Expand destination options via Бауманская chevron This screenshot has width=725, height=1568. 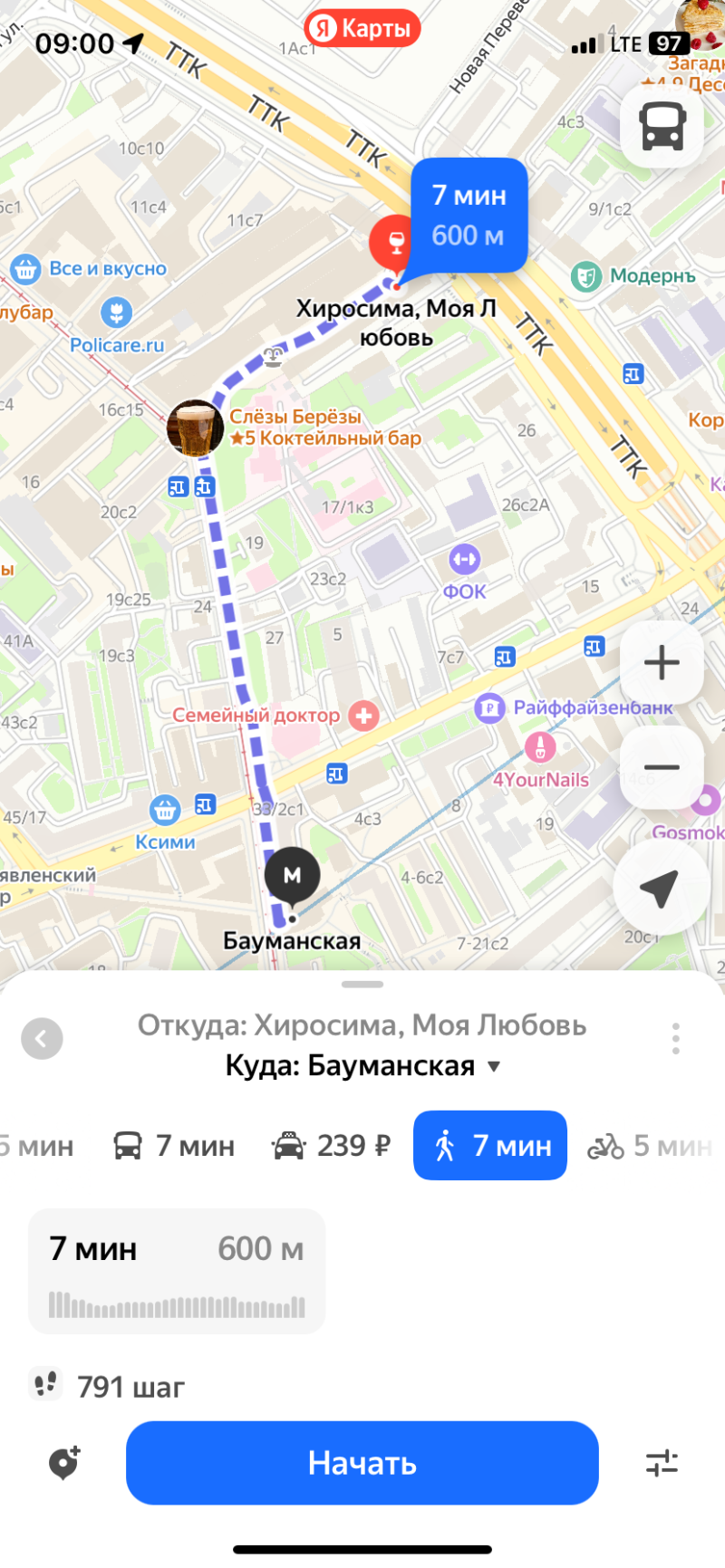pyautogui.click(x=494, y=1066)
